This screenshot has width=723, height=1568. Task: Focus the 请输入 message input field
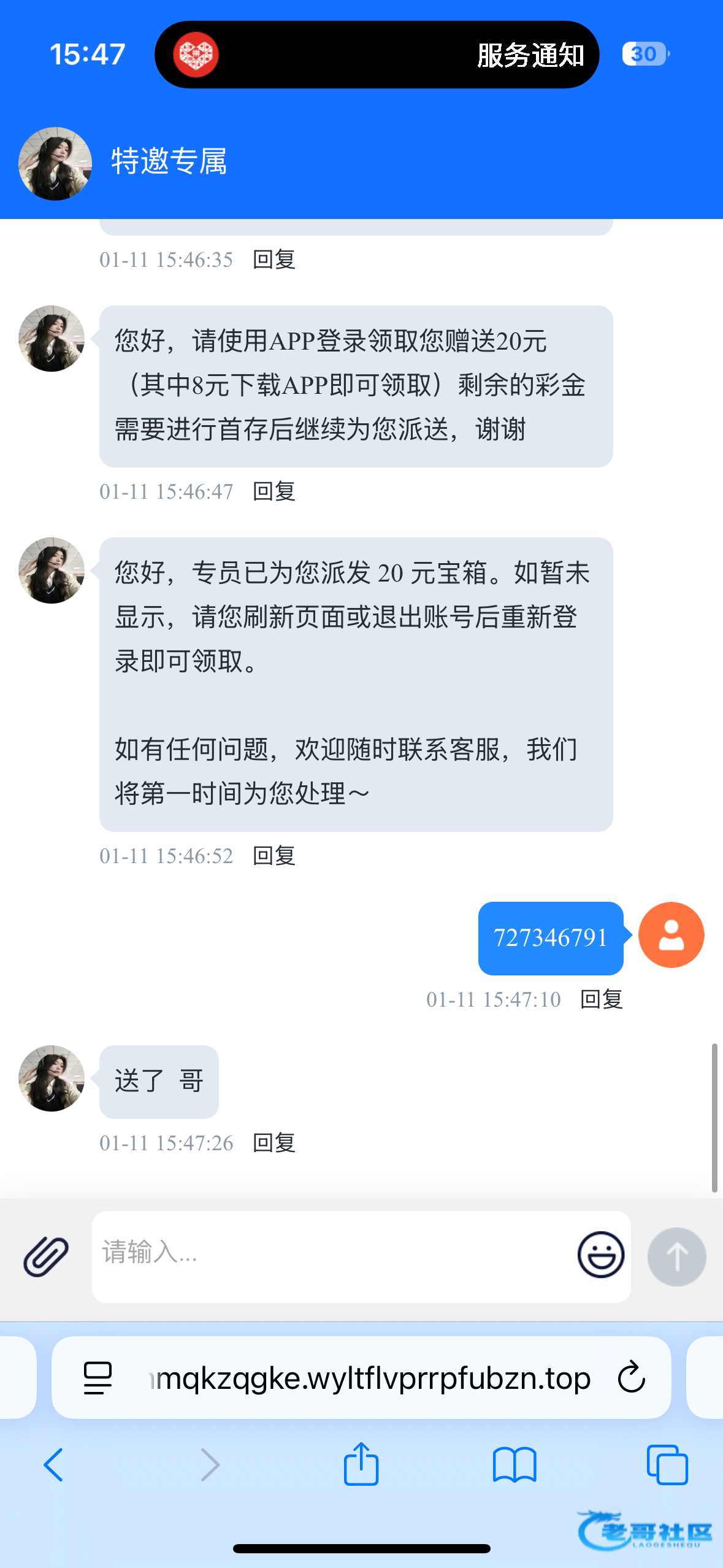click(331, 1255)
